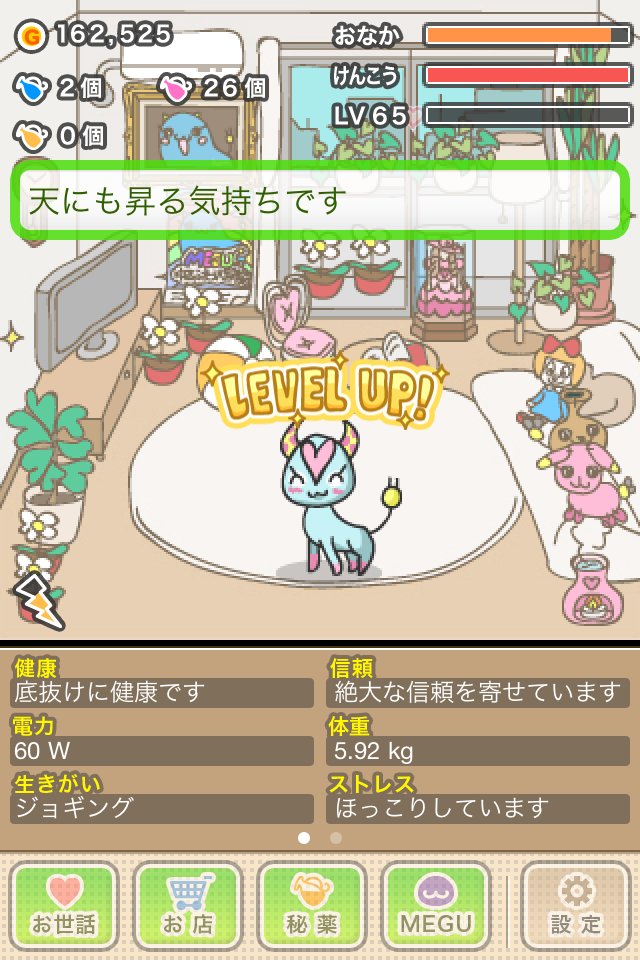The width and height of the screenshot is (640, 960).
Task: Open the 秘薬 potion menu
Action: pyautogui.click(x=312, y=906)
